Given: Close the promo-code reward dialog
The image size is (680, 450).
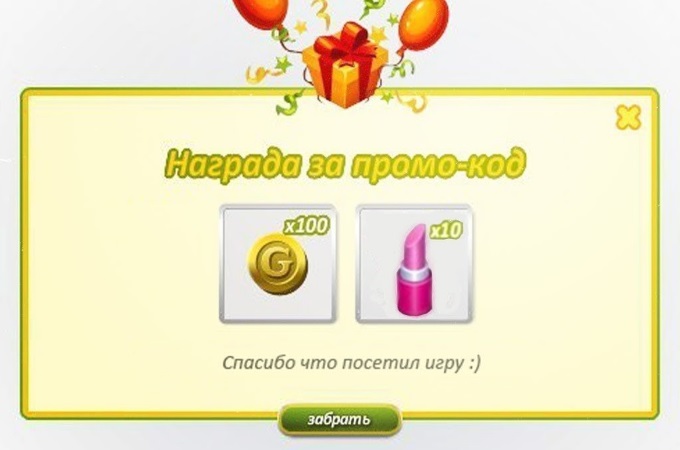Looking at the screenshot, I should pos(627,118).
